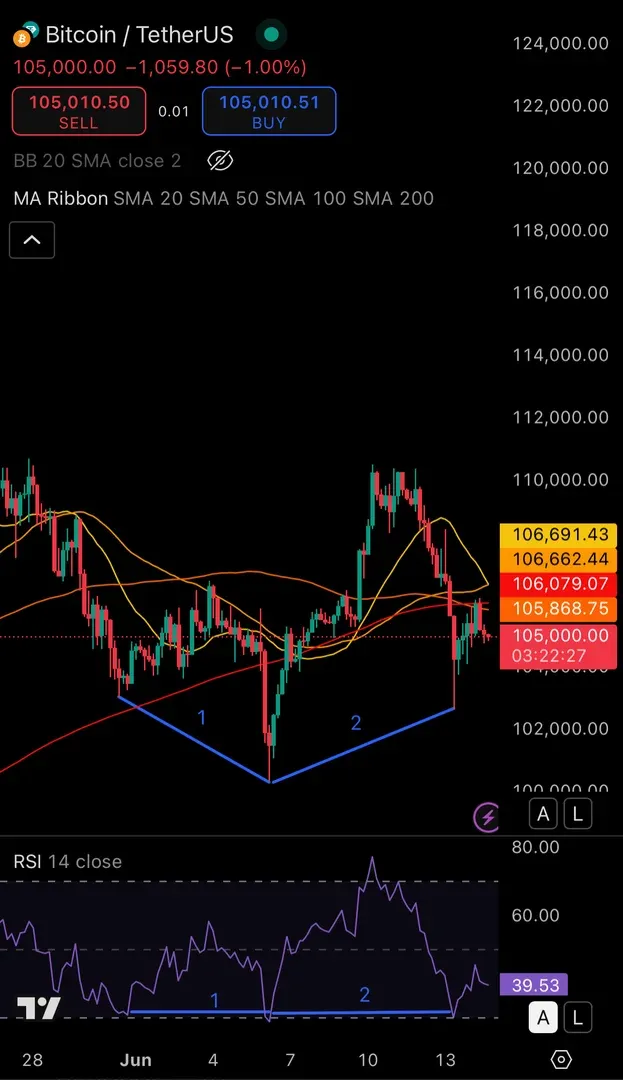Screen dimensions: 623x1080
Task: Tap the red SELL button
Action: pos(79,111)
